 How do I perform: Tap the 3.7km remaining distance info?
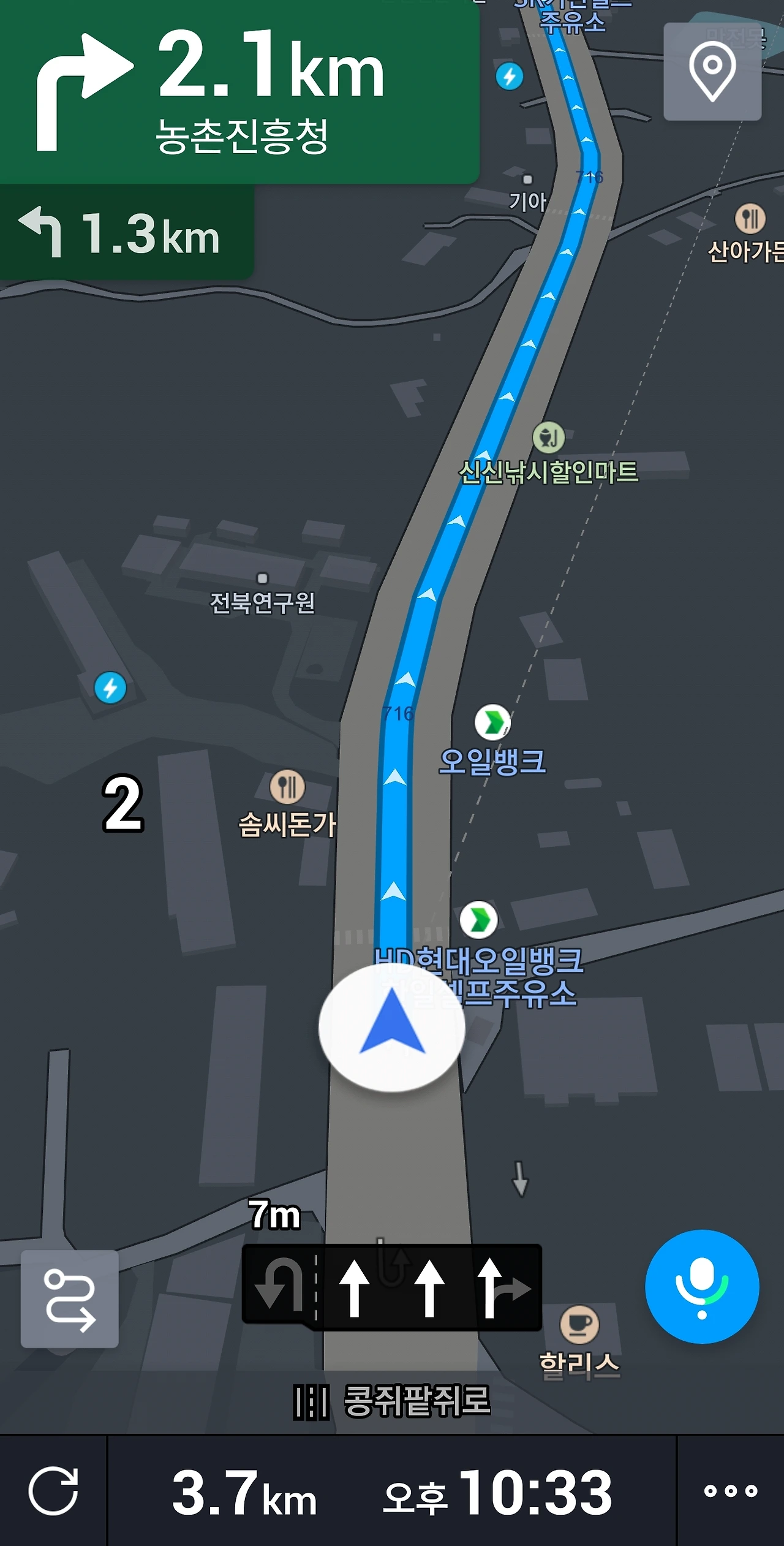(x=244, y=1493)
